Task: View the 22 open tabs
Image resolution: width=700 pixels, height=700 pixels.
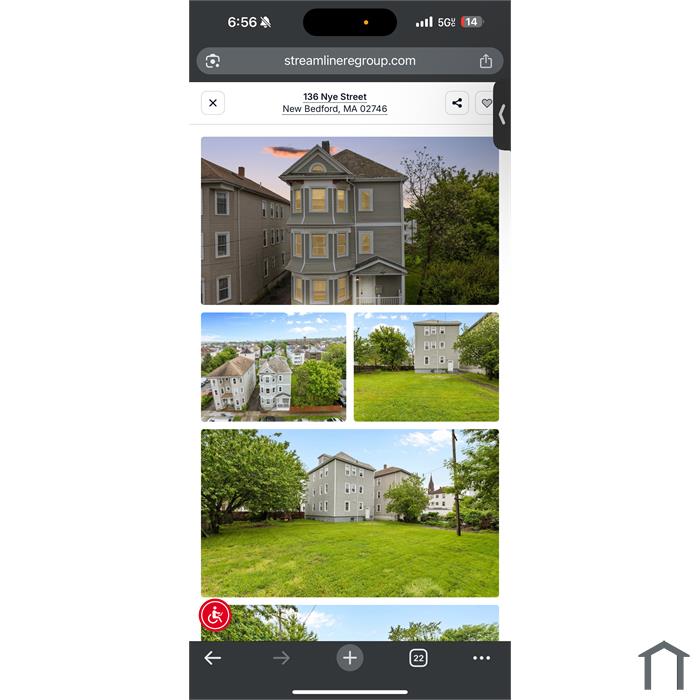Action: point(418,658)
